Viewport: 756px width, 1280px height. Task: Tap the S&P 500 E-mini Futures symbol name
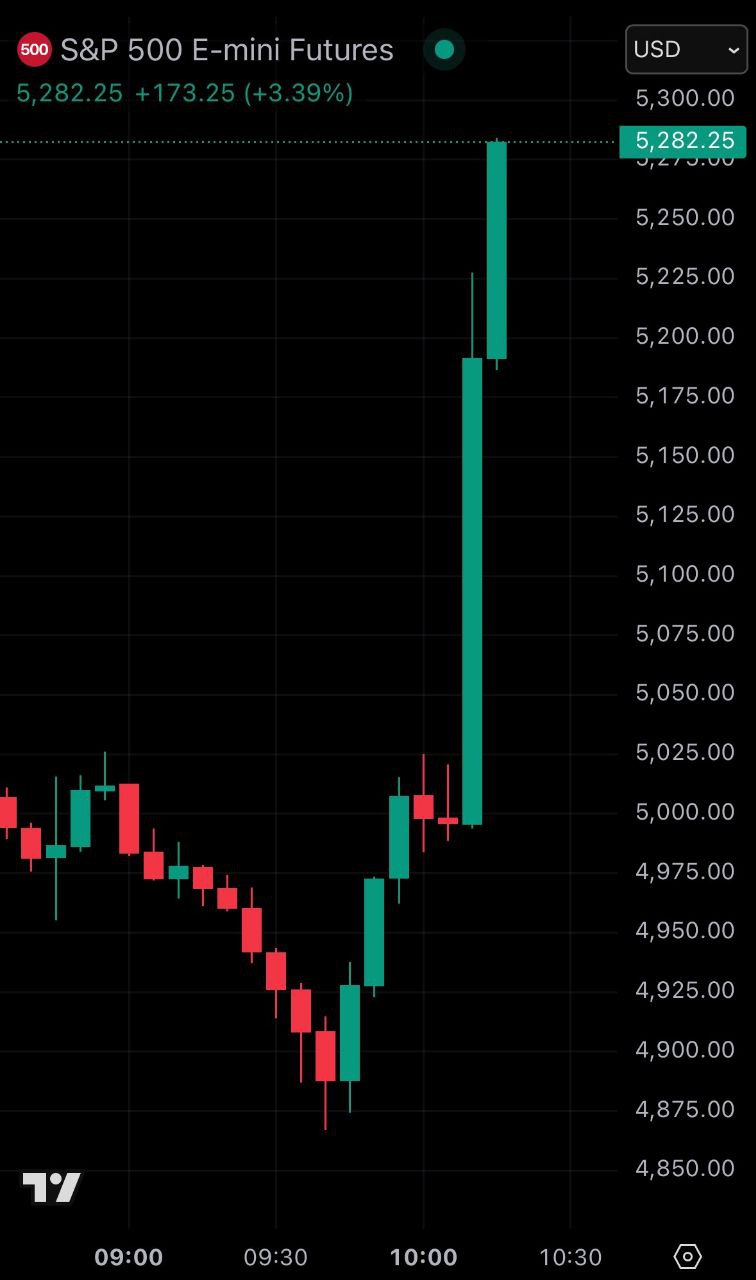click(x=226, y=49)
